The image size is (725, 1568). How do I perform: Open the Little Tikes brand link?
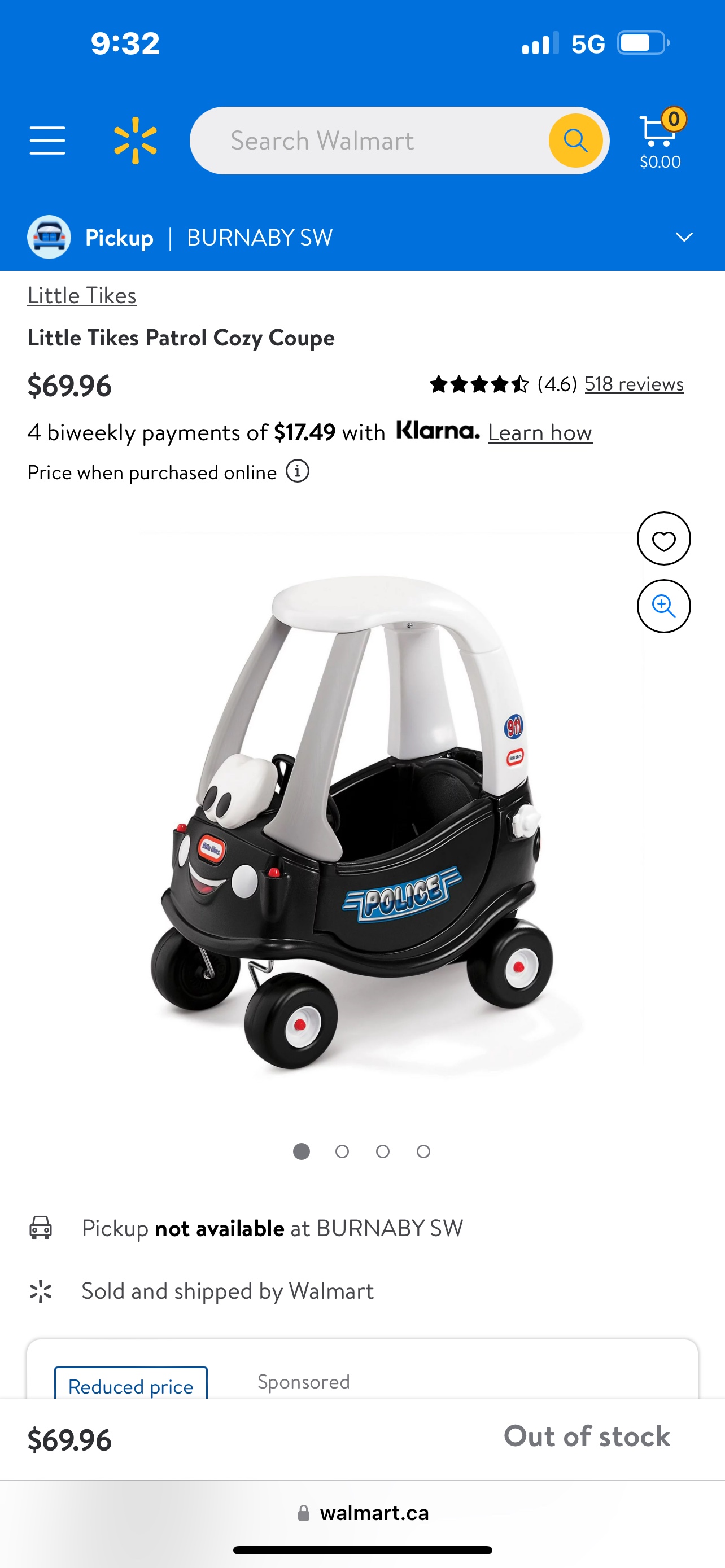pos(82,295)
